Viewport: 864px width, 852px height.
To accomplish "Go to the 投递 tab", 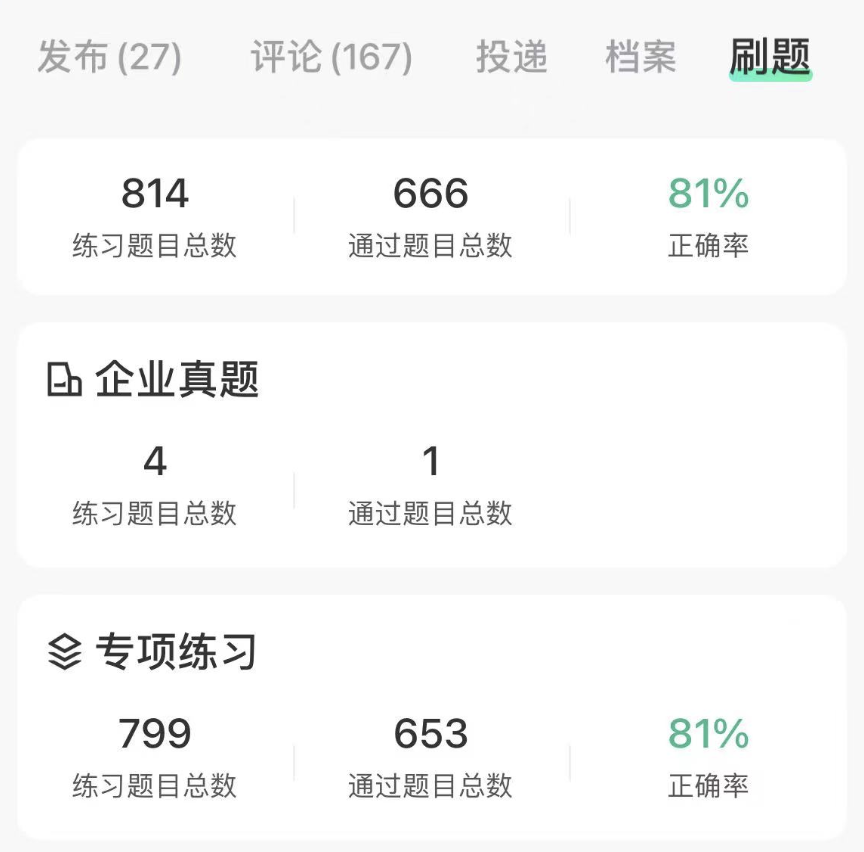I will pyautogui.click(x=512, y=58).
